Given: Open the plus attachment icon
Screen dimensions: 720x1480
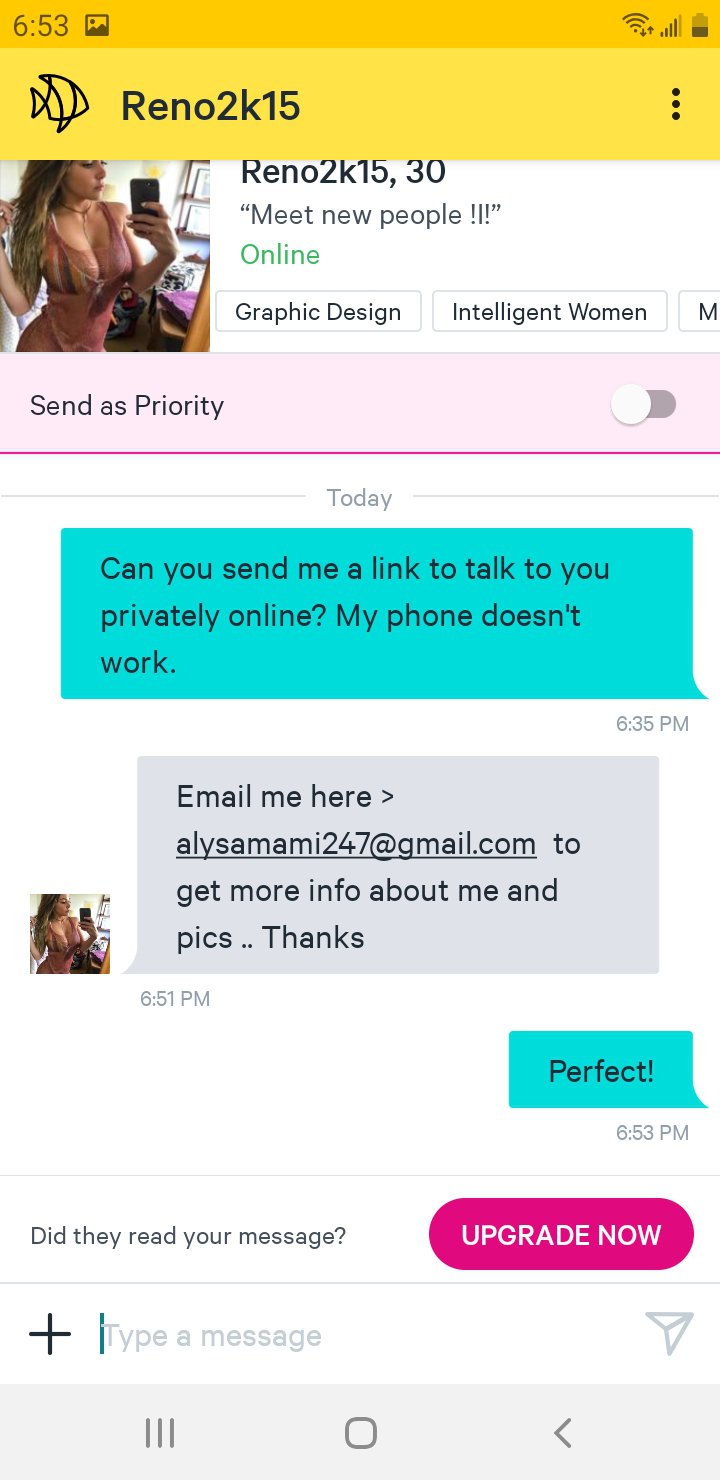Looking at the screenshot, I should [50, 1335].
